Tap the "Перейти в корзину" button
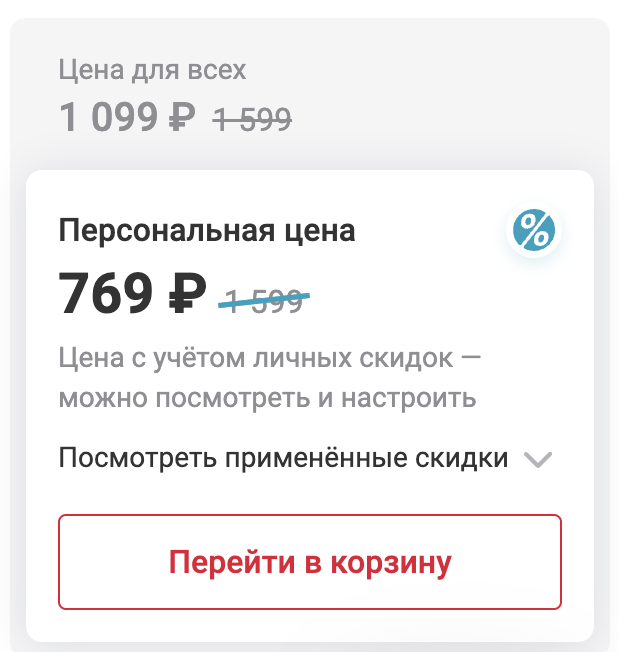The width and height of the screenshot is (618, 652). pyautogui.click(x=310, y=562)
